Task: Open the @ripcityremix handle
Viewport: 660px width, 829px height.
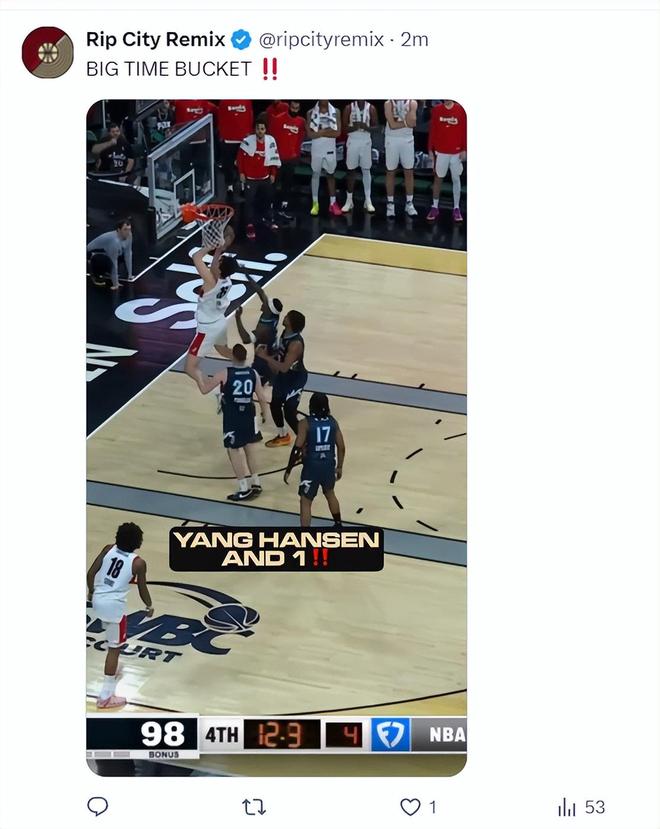Action: [x=321, y=40]
